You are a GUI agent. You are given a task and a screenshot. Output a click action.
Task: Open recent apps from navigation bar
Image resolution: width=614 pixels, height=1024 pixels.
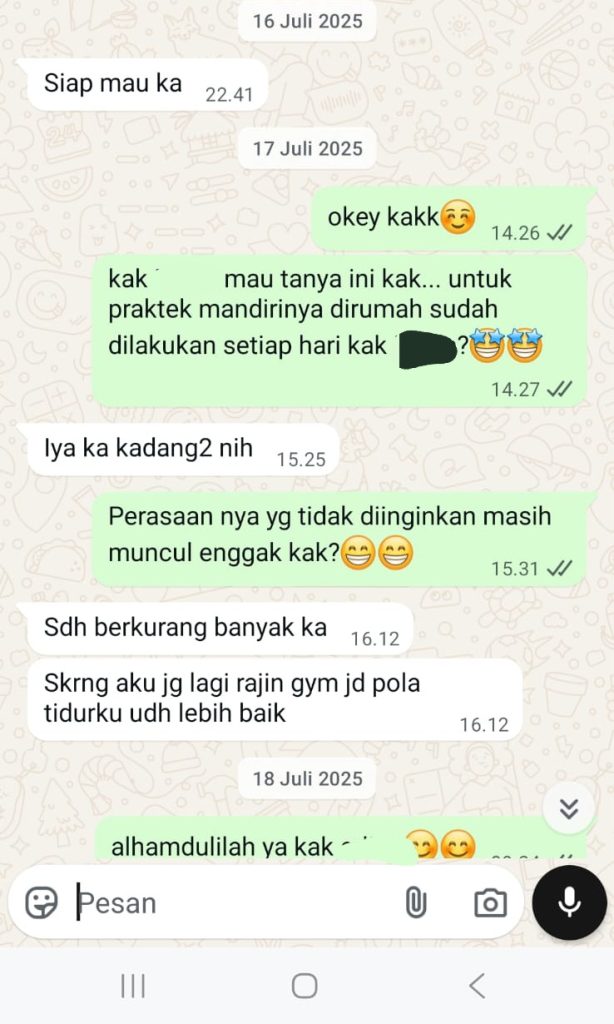pos(133,986)
